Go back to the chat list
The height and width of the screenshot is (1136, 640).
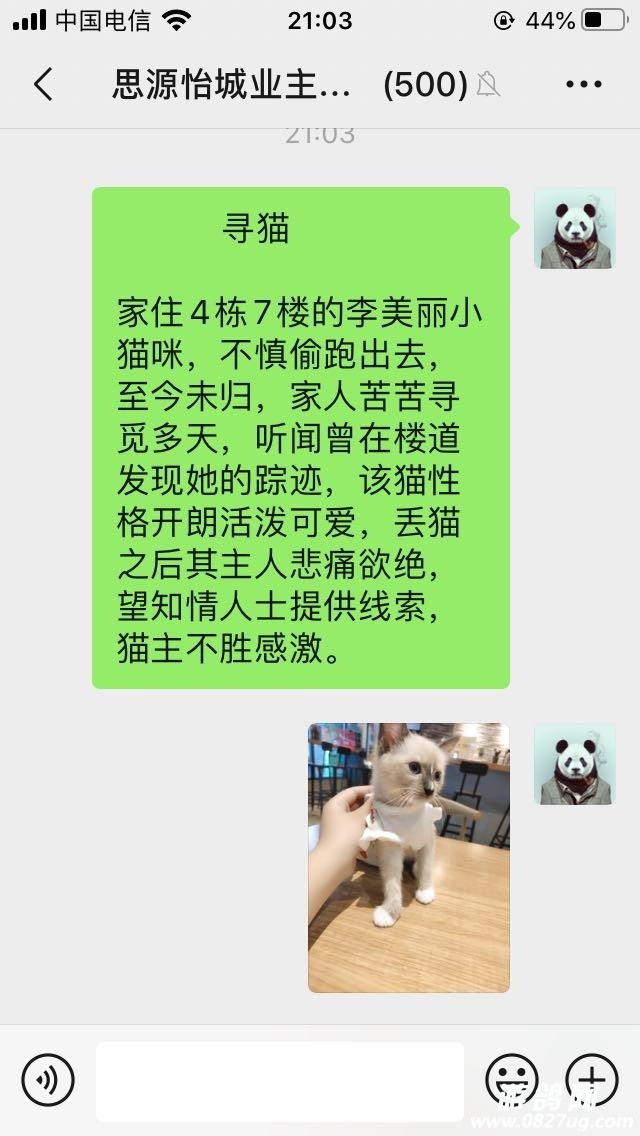coord(43,85)
